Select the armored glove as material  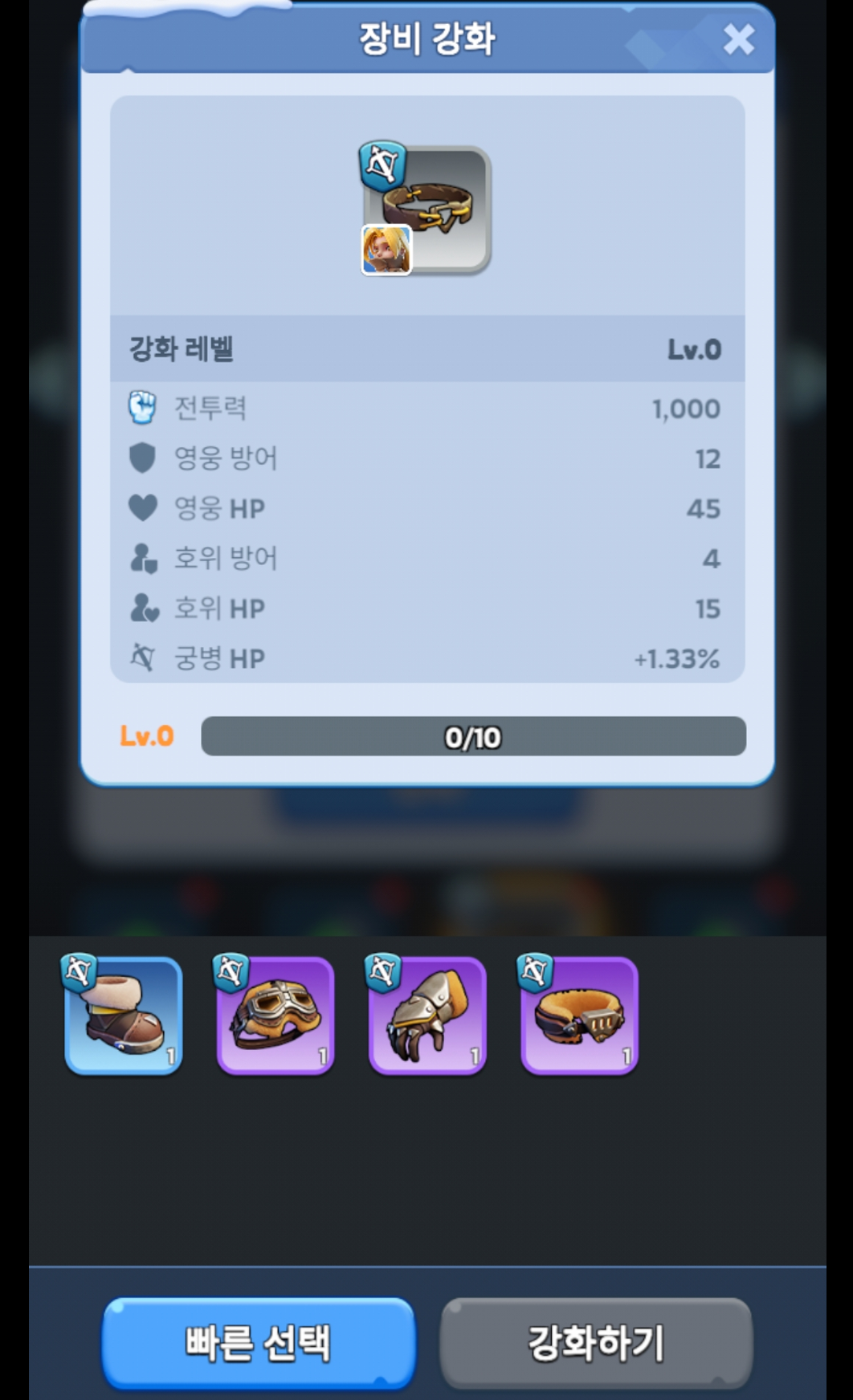click(x=427, y=1015)
